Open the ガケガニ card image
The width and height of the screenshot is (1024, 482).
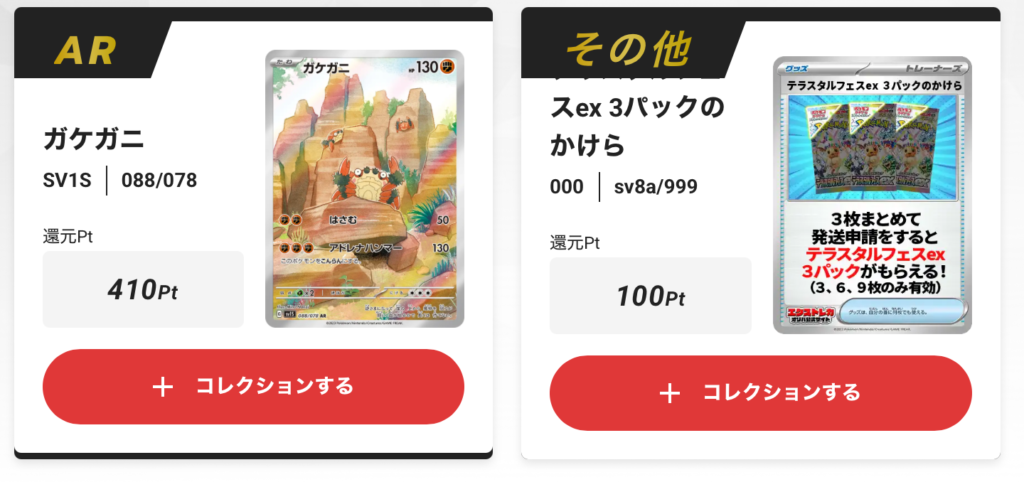click(364, 188)
